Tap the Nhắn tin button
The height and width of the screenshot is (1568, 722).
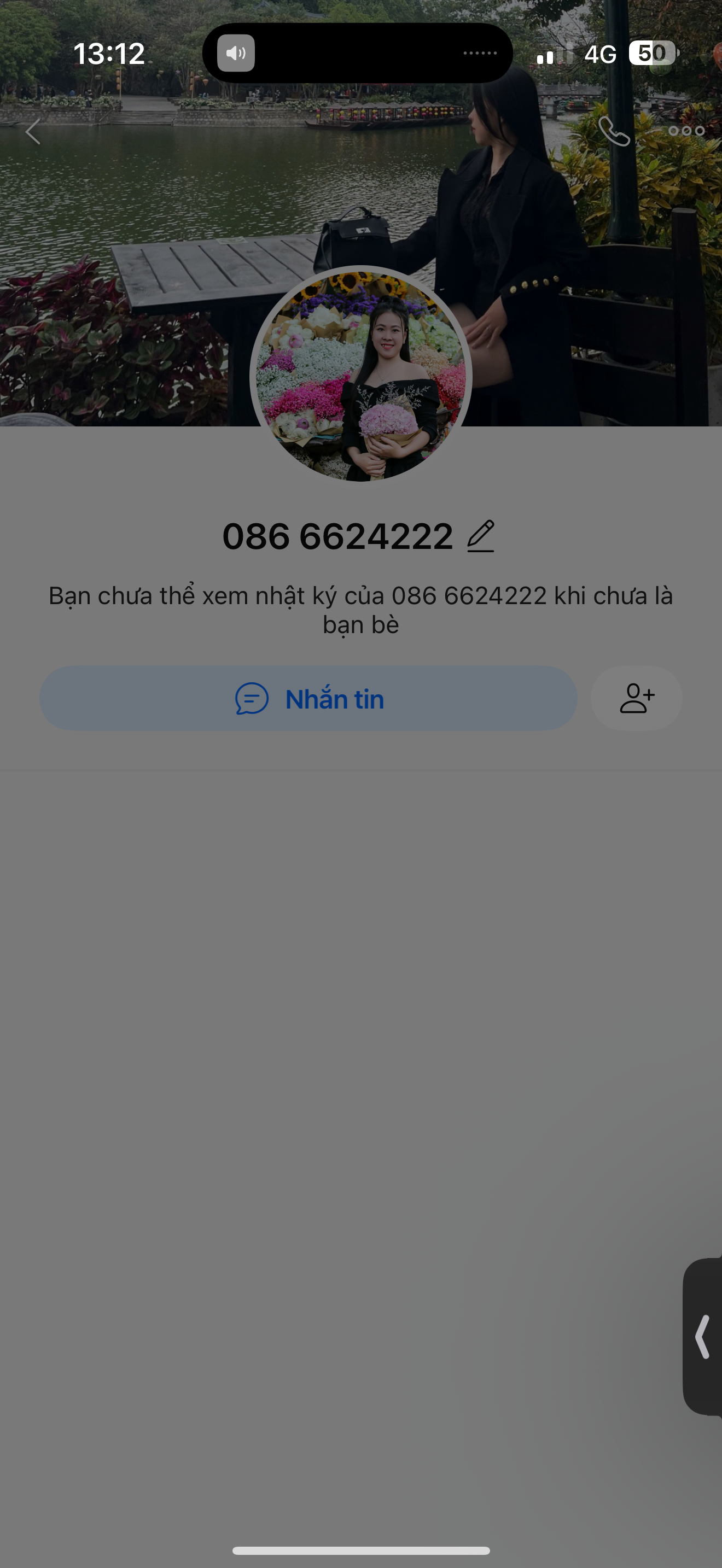coord(308,698)
